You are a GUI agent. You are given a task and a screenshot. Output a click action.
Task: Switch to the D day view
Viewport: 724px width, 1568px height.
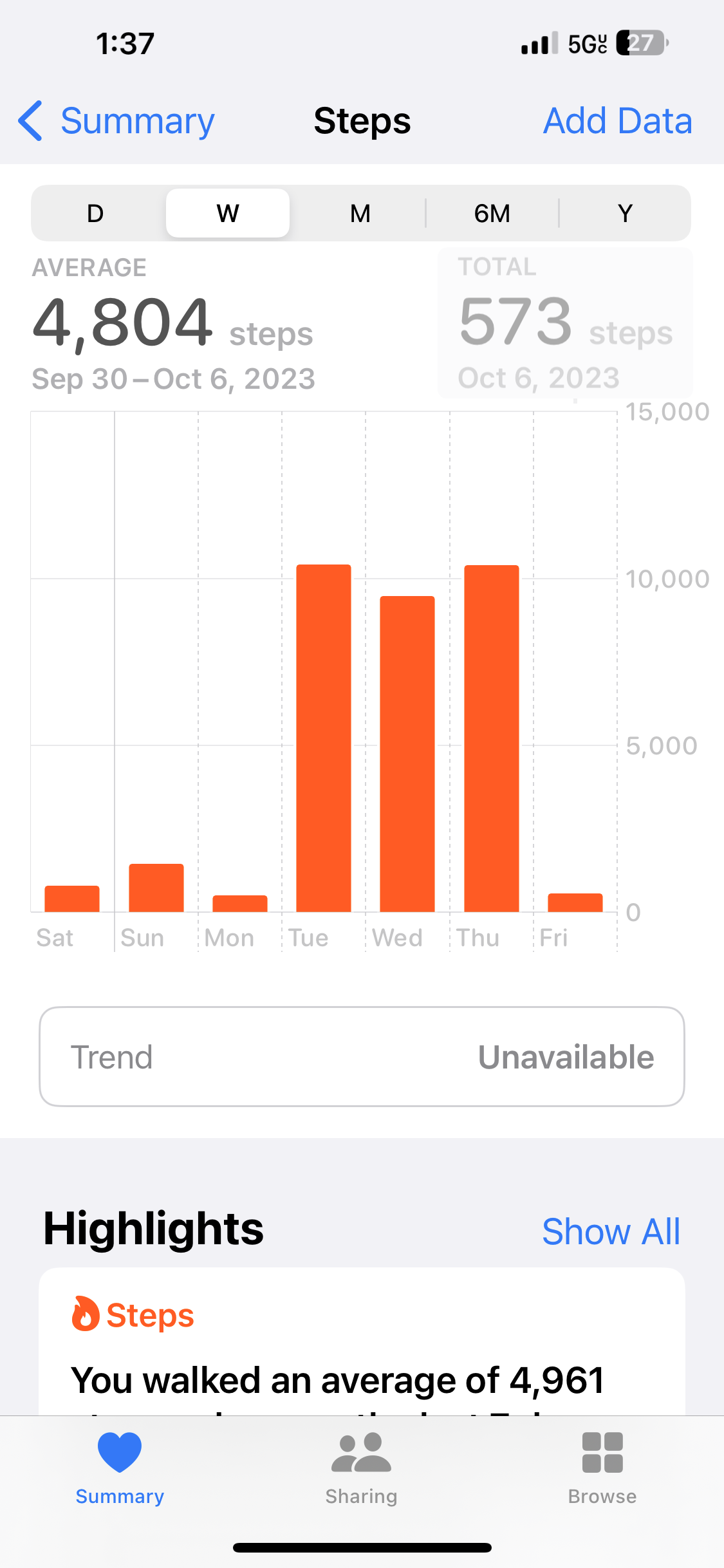95,214
